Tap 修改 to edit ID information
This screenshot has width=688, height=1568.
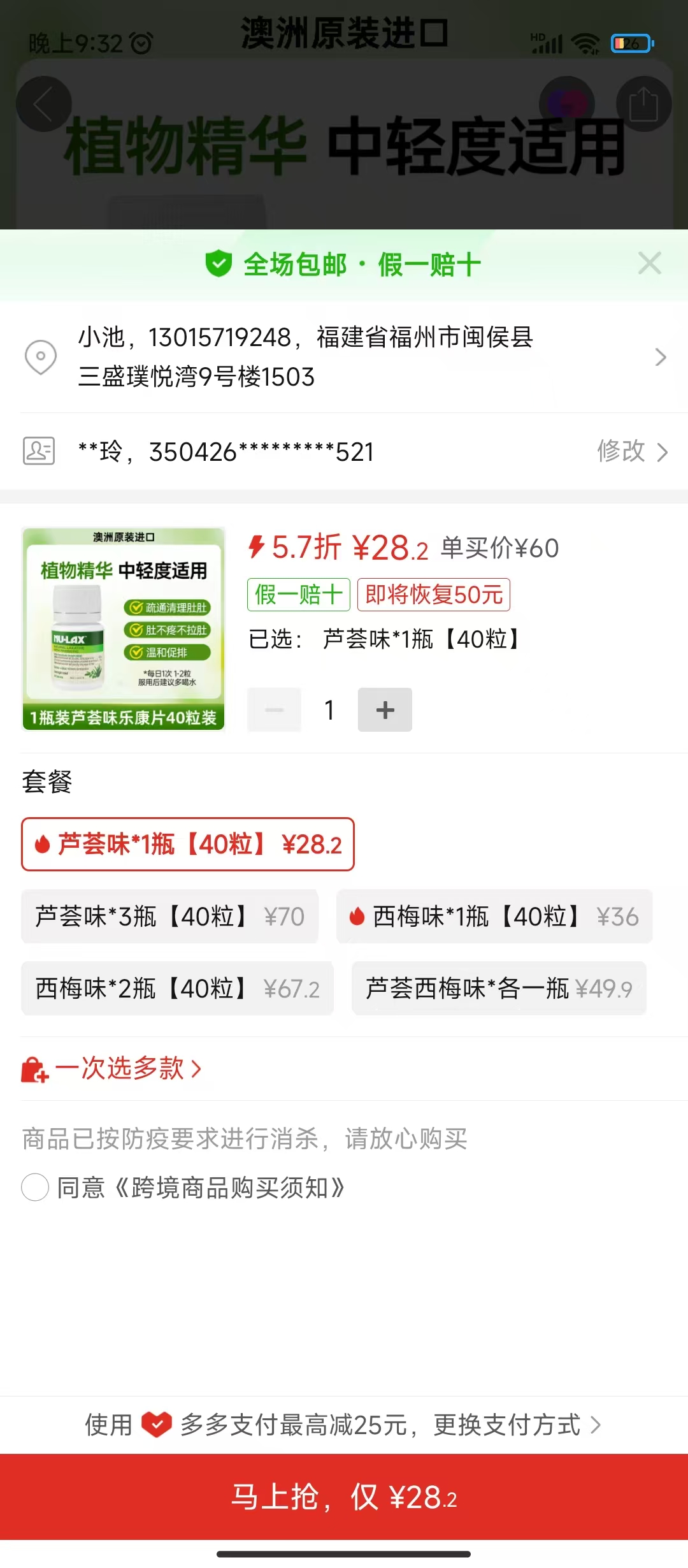pyautogui.click(x=631, y=451)
